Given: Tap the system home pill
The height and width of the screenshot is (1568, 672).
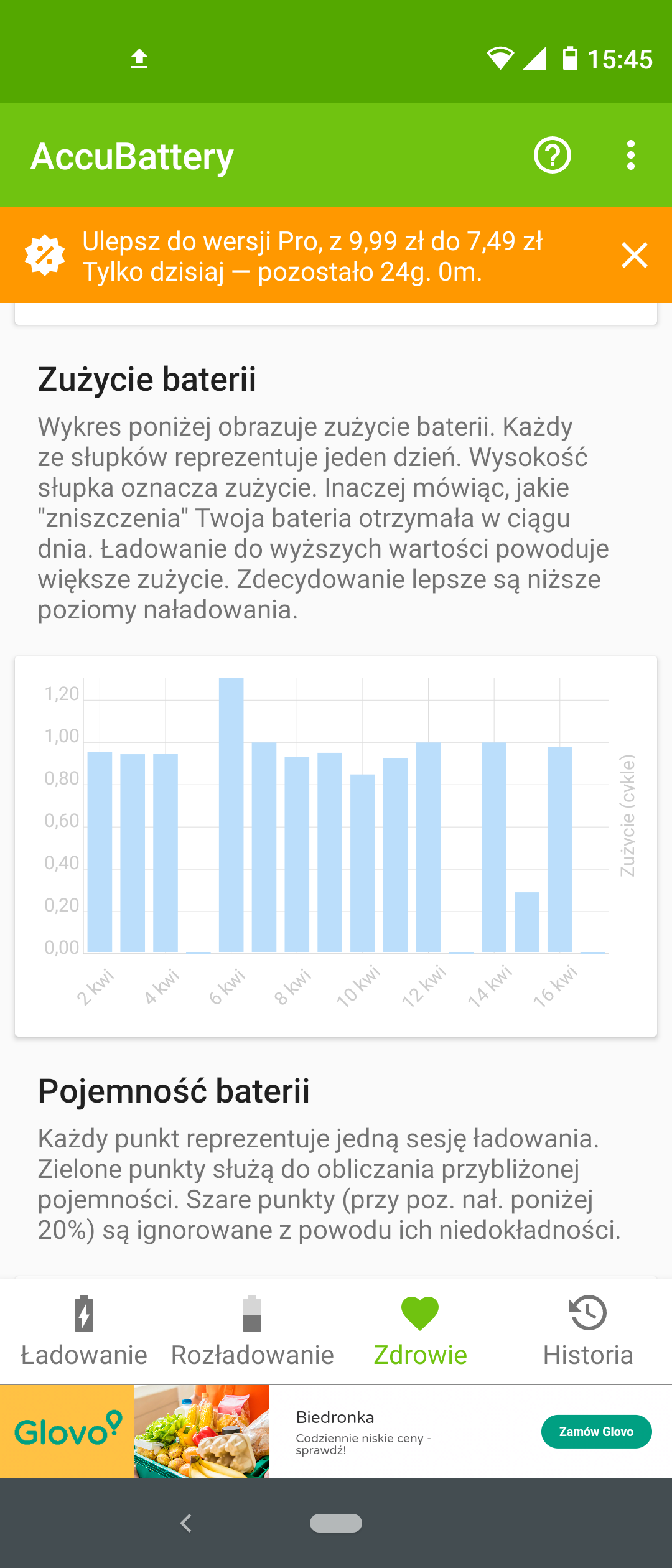Looking at the screenshot, I should coord(336,1523).
